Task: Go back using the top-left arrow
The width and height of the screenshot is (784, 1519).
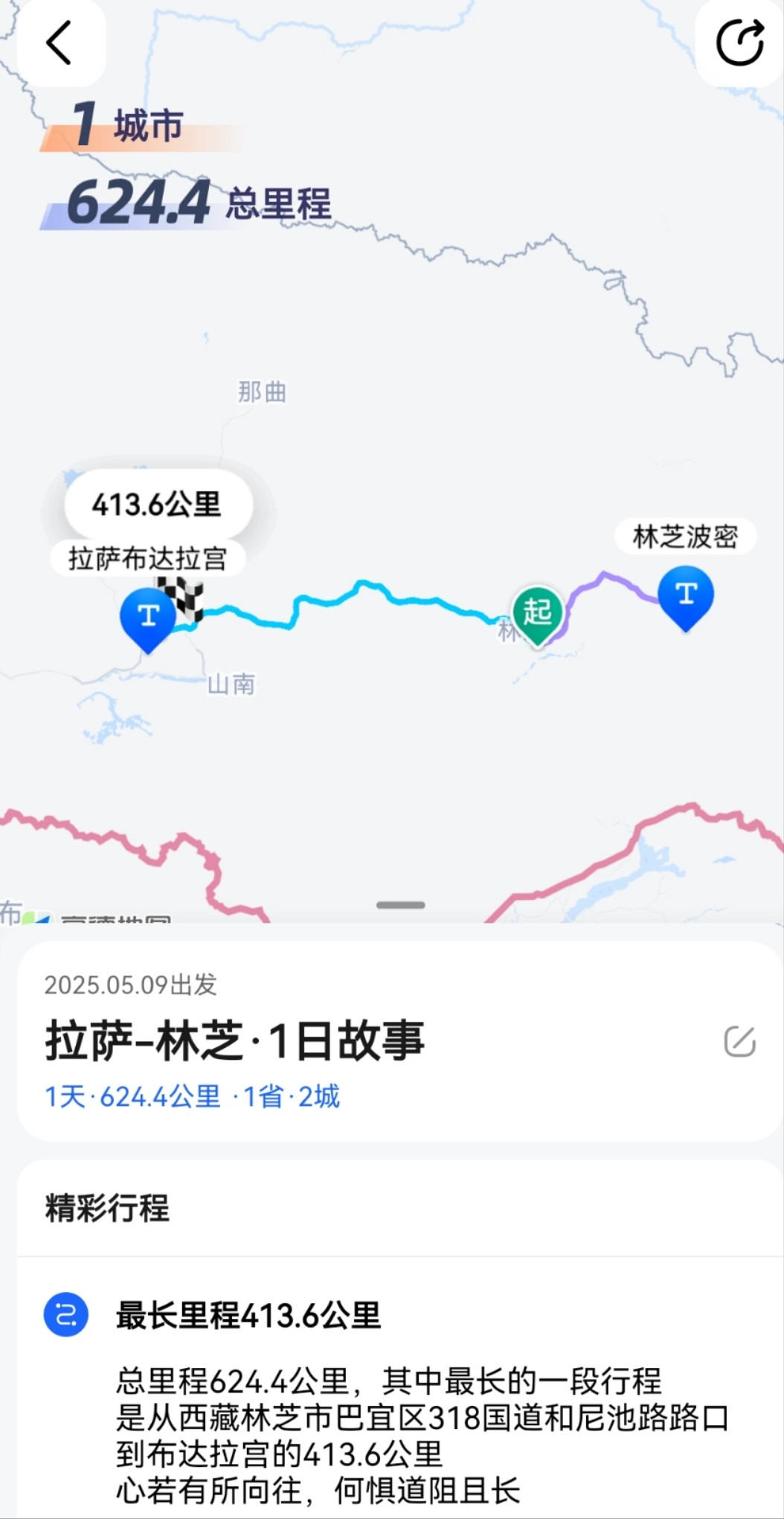Action: 60,42
